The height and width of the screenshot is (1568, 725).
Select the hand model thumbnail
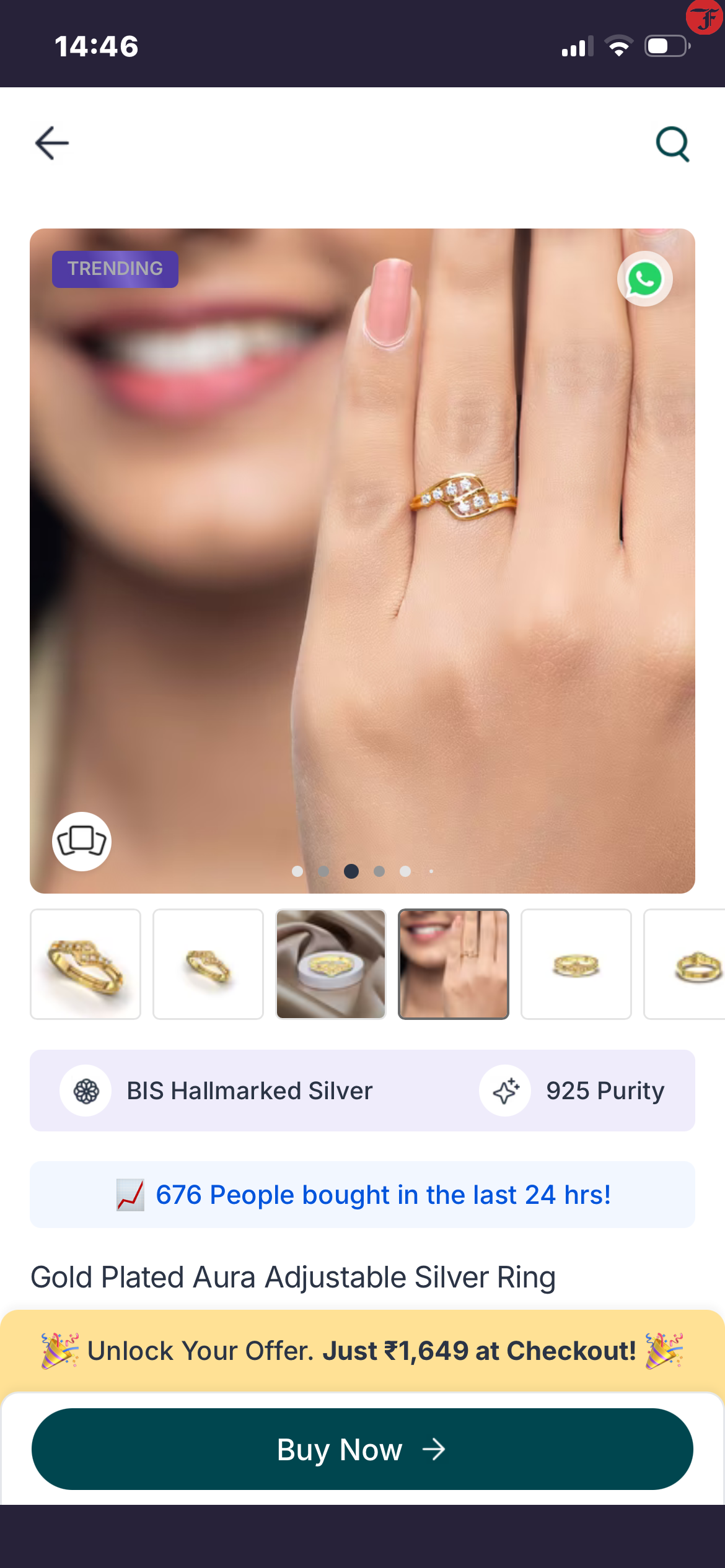(x=454, y=964)
